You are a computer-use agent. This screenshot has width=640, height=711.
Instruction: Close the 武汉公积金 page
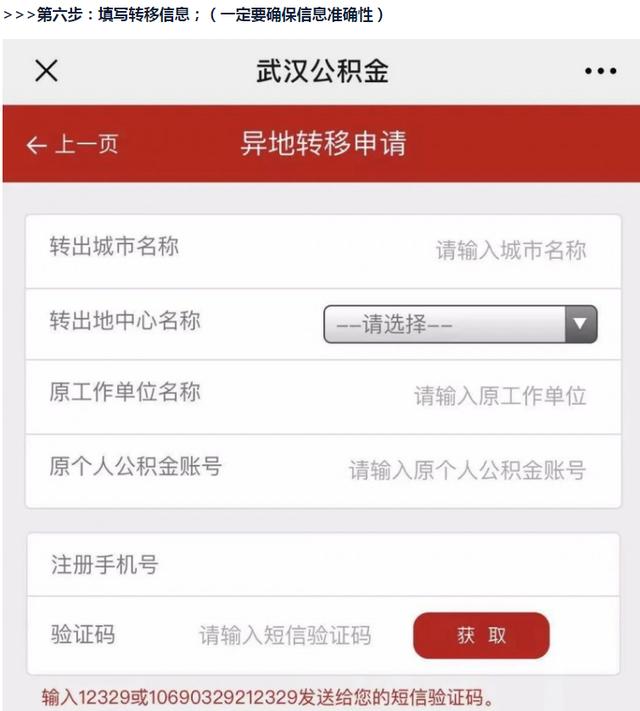click(x=46, y=70)
